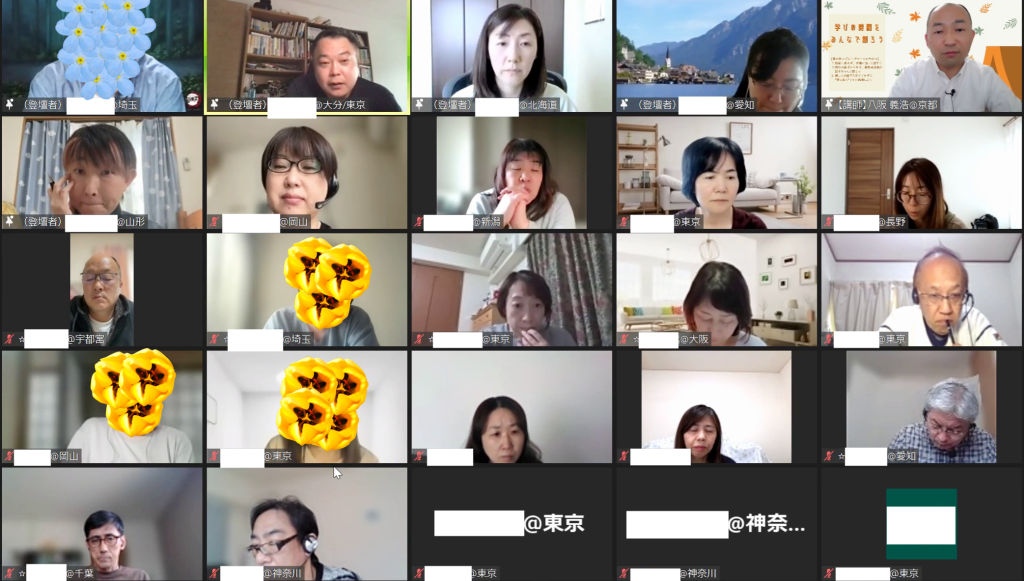Select the participant tile labeled @千葉
Image resolution: width=1024 pixels, height=581 pixels.
(x=102, y=522)
